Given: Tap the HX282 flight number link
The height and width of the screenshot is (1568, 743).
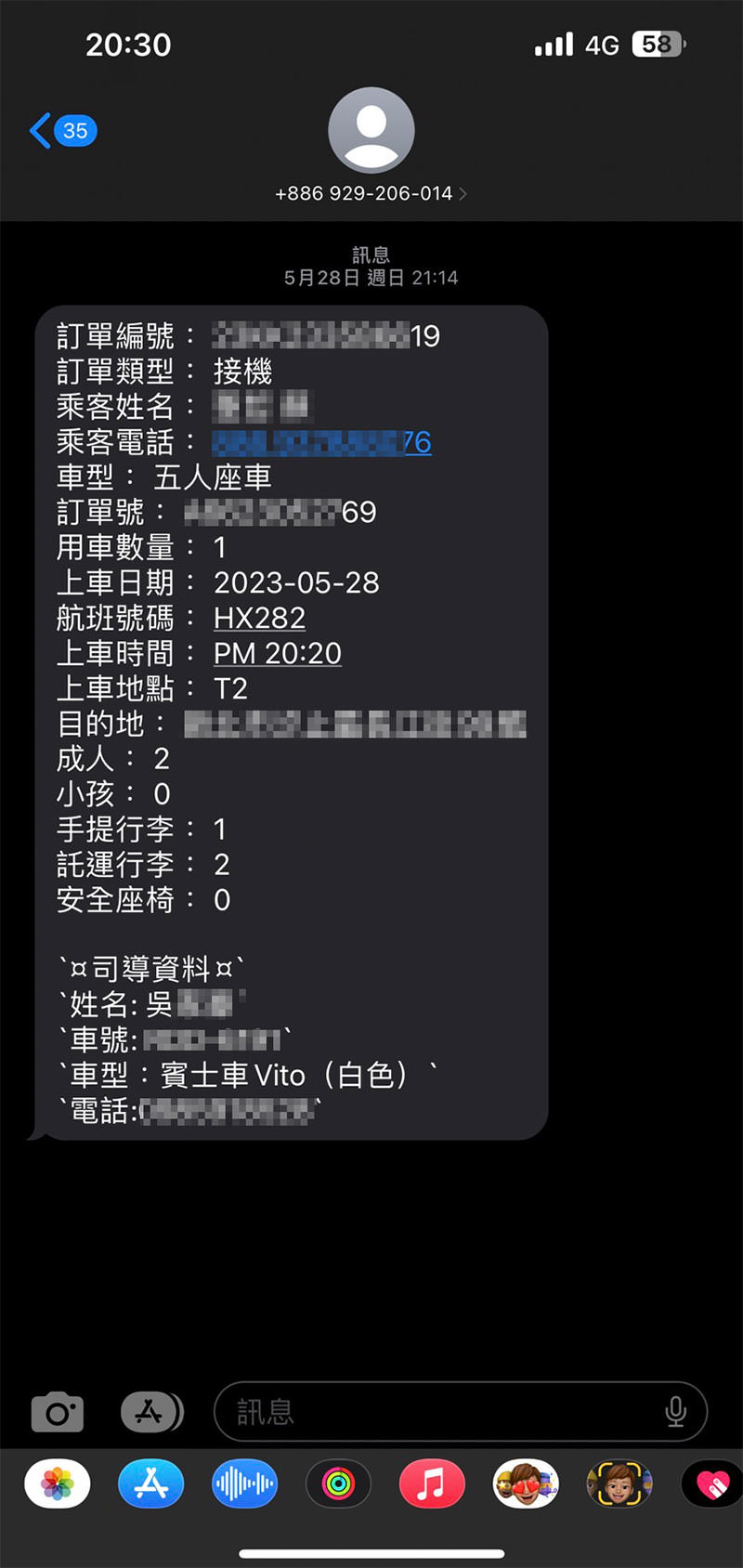Looking at the screenshot, I should tap(259, 618).
